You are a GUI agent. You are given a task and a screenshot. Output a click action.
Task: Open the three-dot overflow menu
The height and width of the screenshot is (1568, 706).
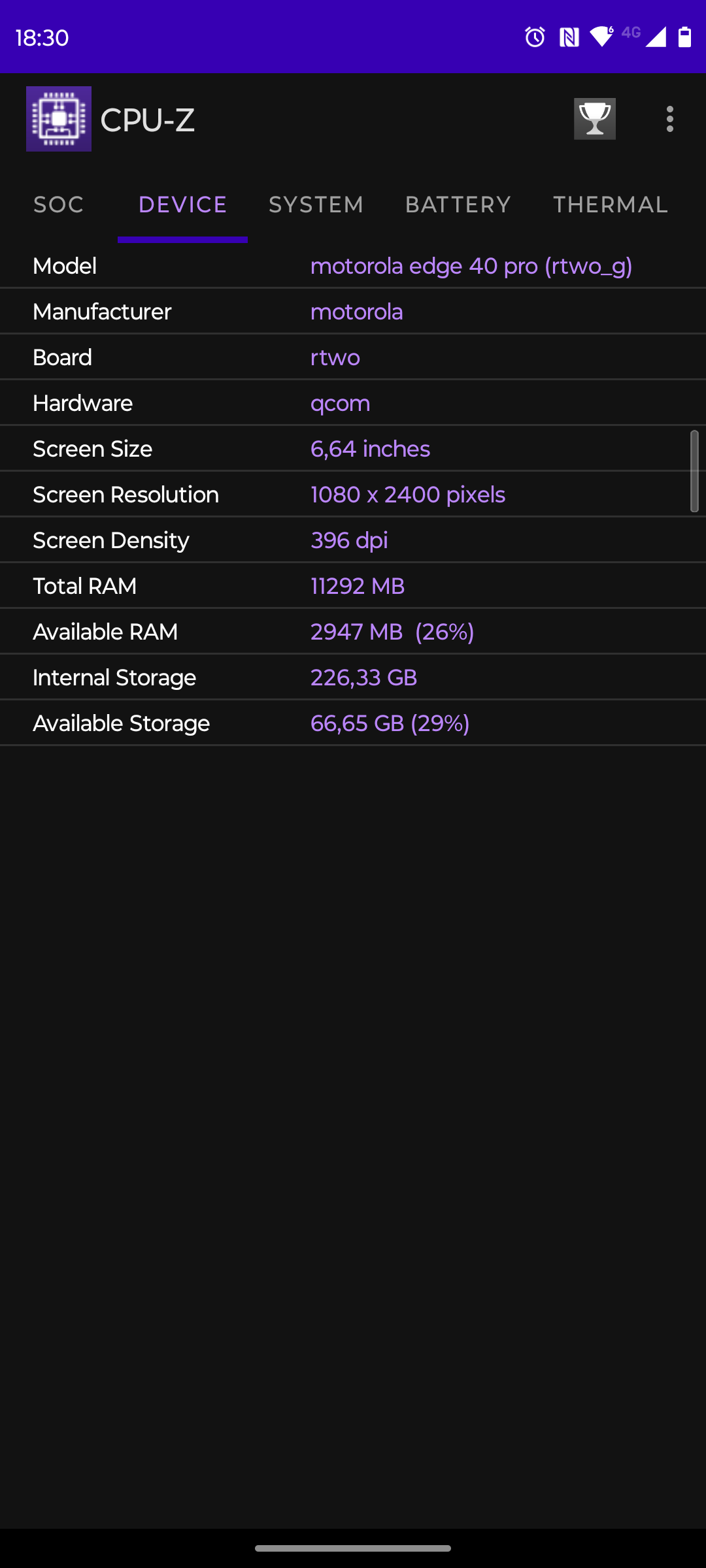[669, 119]
